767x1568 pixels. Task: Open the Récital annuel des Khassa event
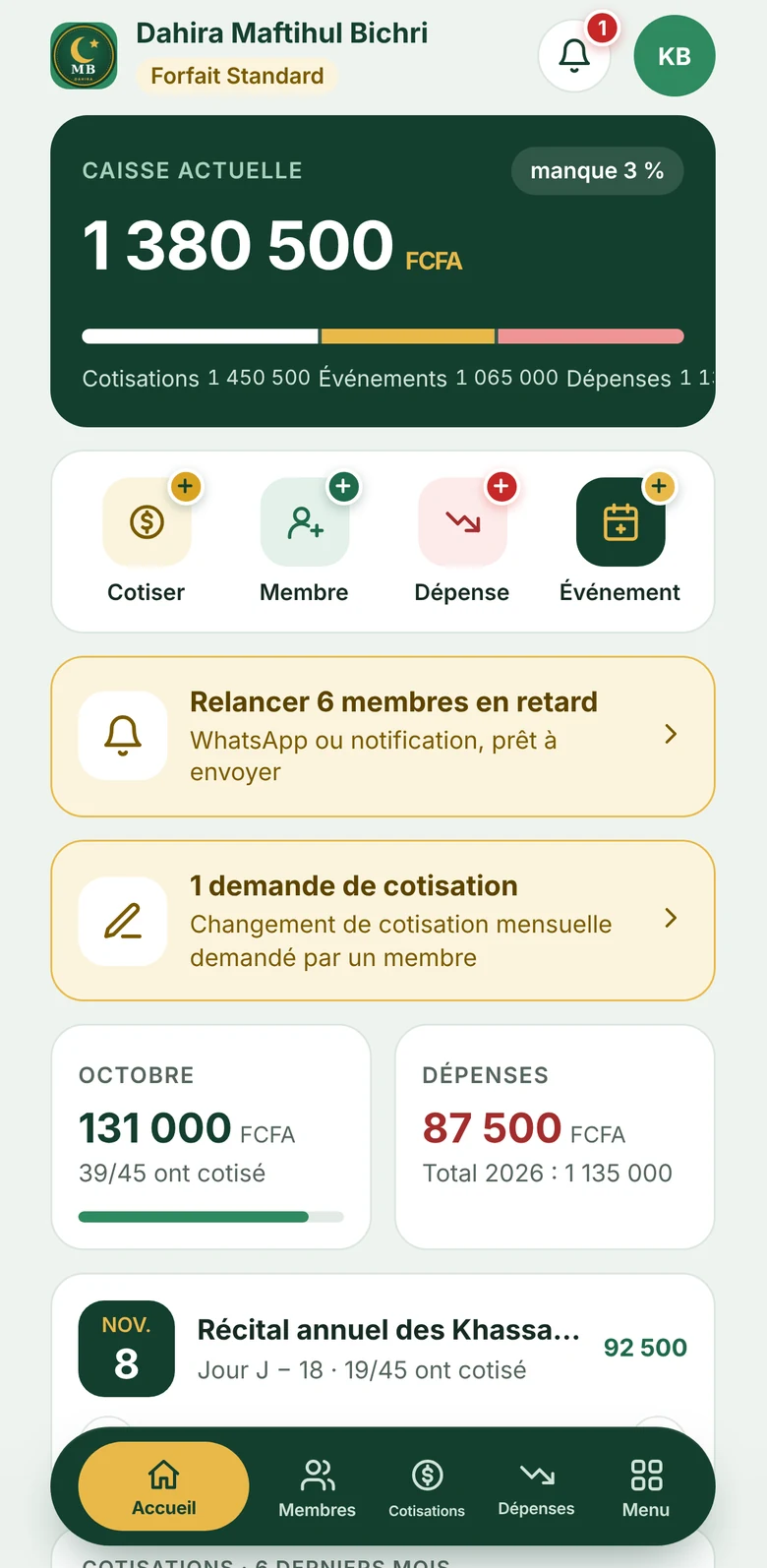[x=383, y=1349]
